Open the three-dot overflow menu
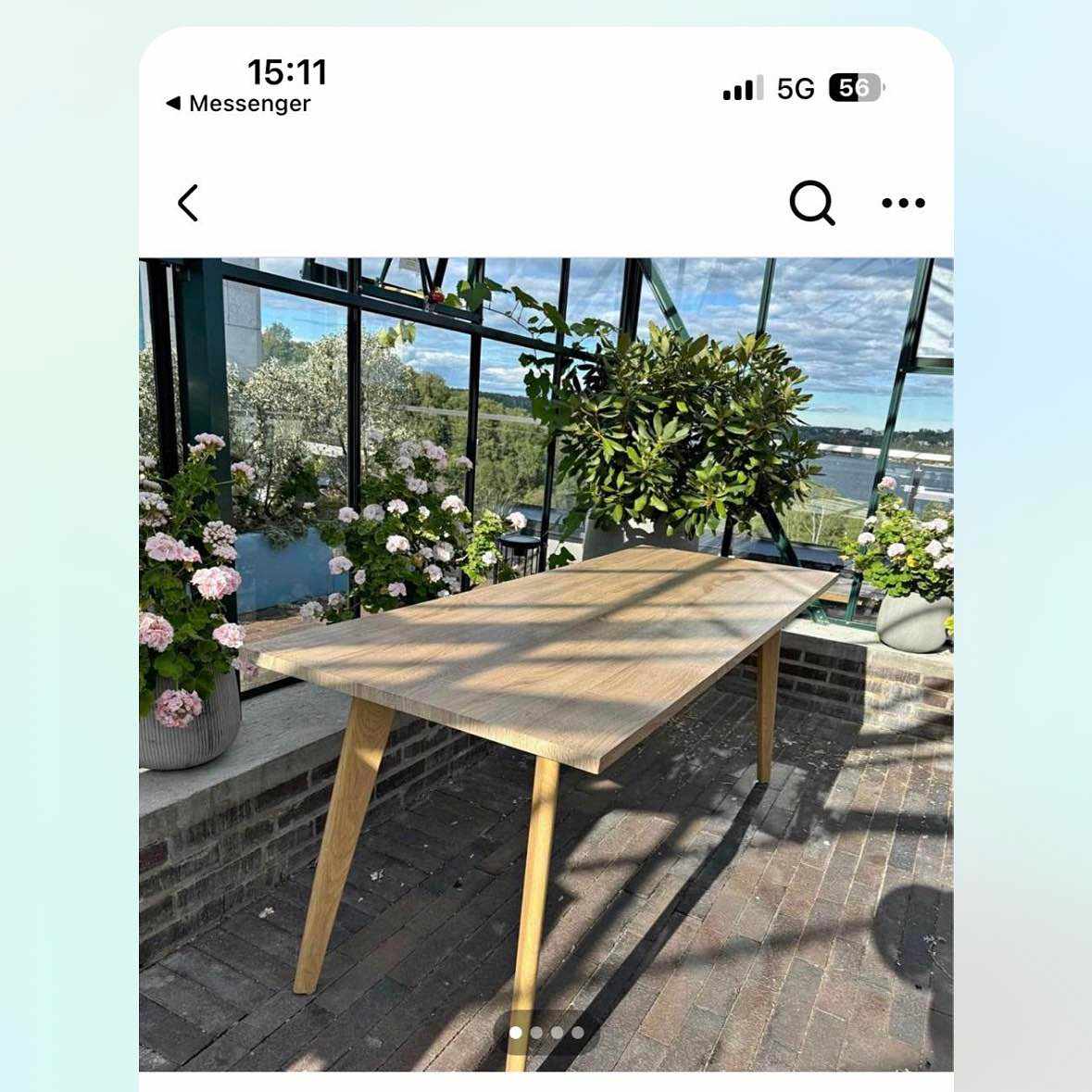 (903, 203)
